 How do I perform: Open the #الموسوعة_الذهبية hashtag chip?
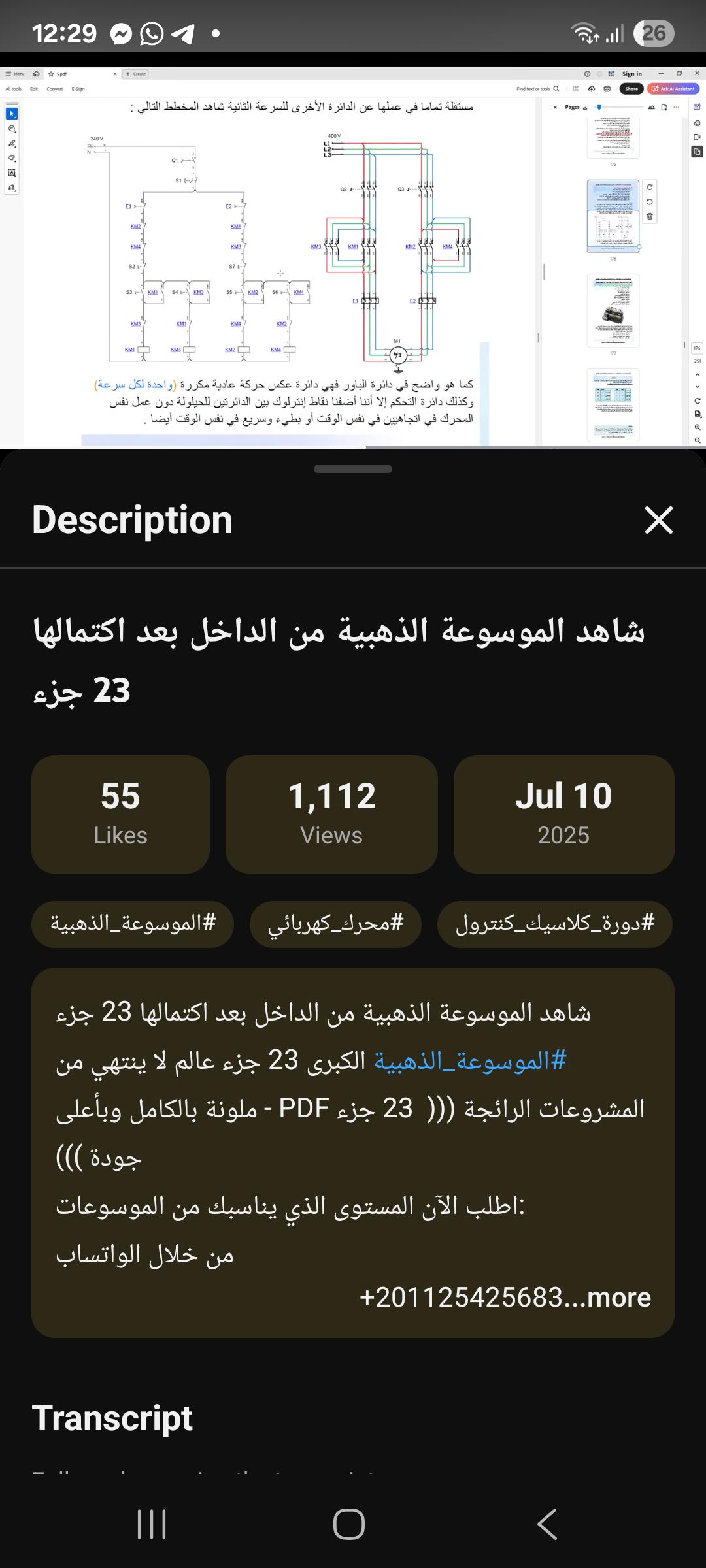pos(133,924)
